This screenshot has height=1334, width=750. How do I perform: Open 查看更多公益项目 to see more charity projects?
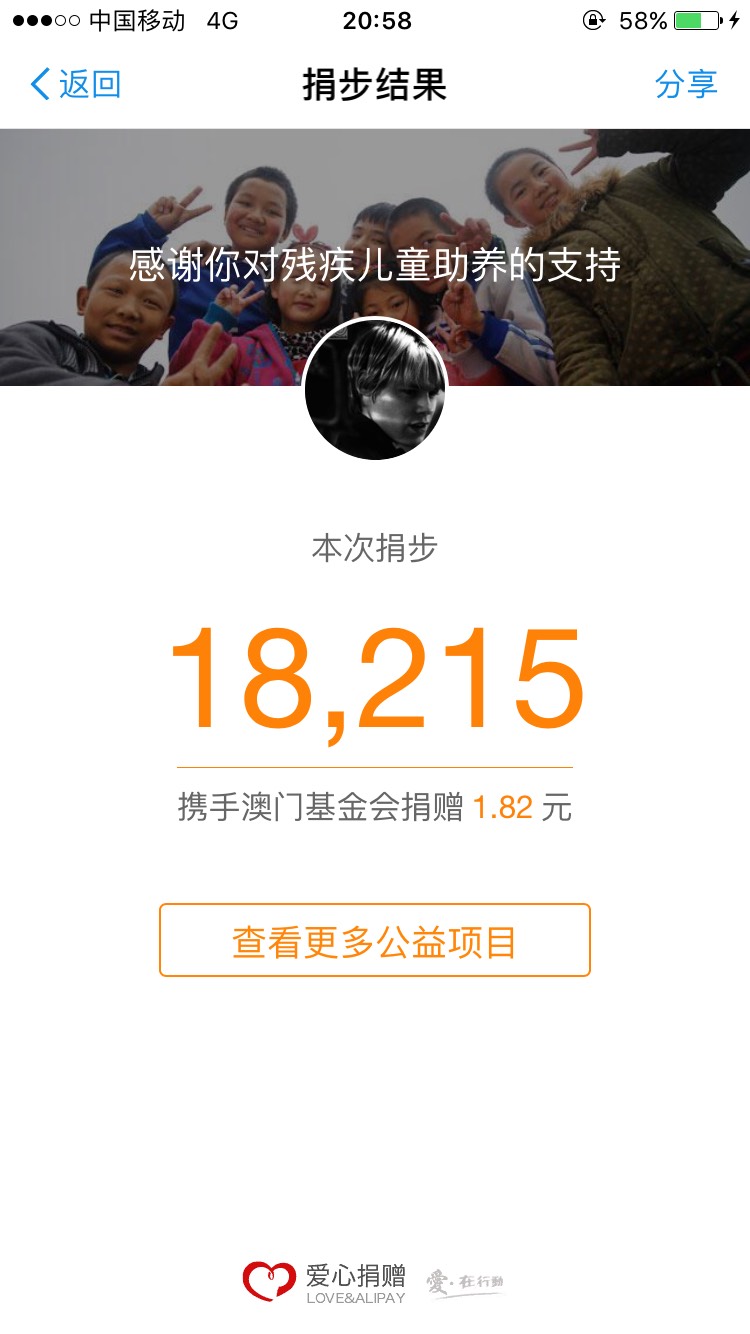click(x=375, y=940)
